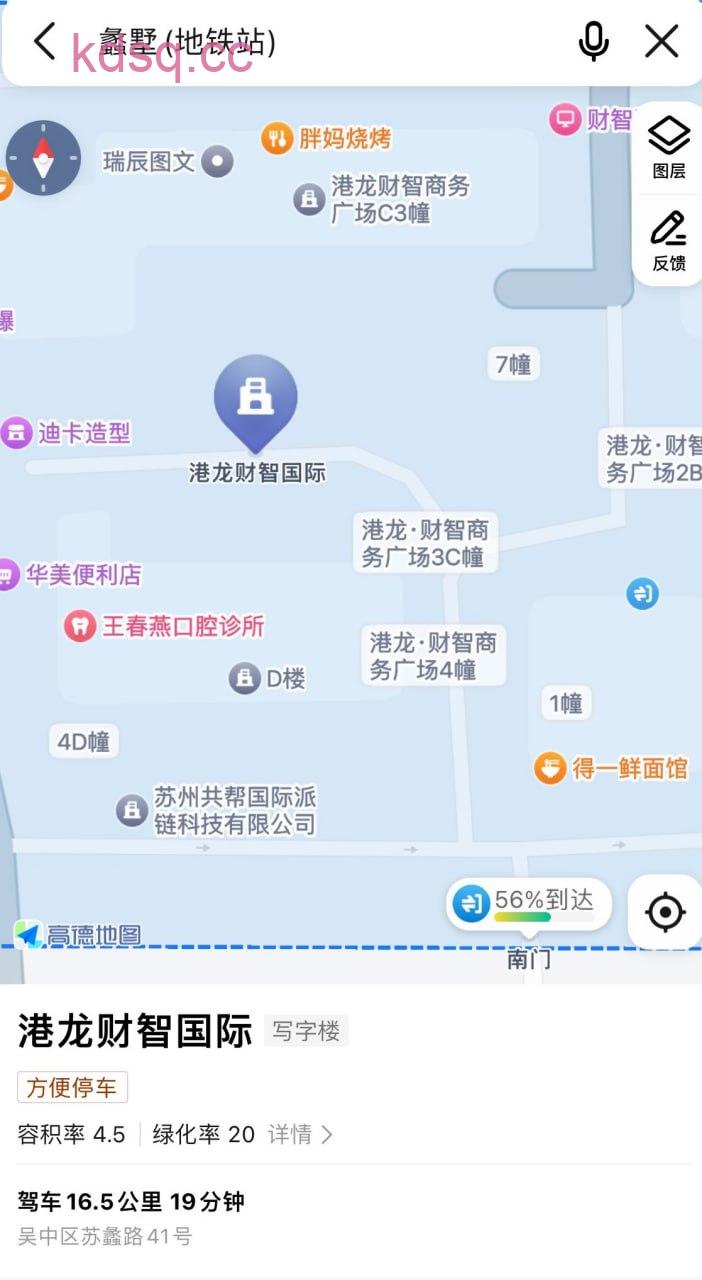Open 详情 details for the building
Image resolution: width=702 pixels, height=1280 pixels.
[x=299, y=1134]
